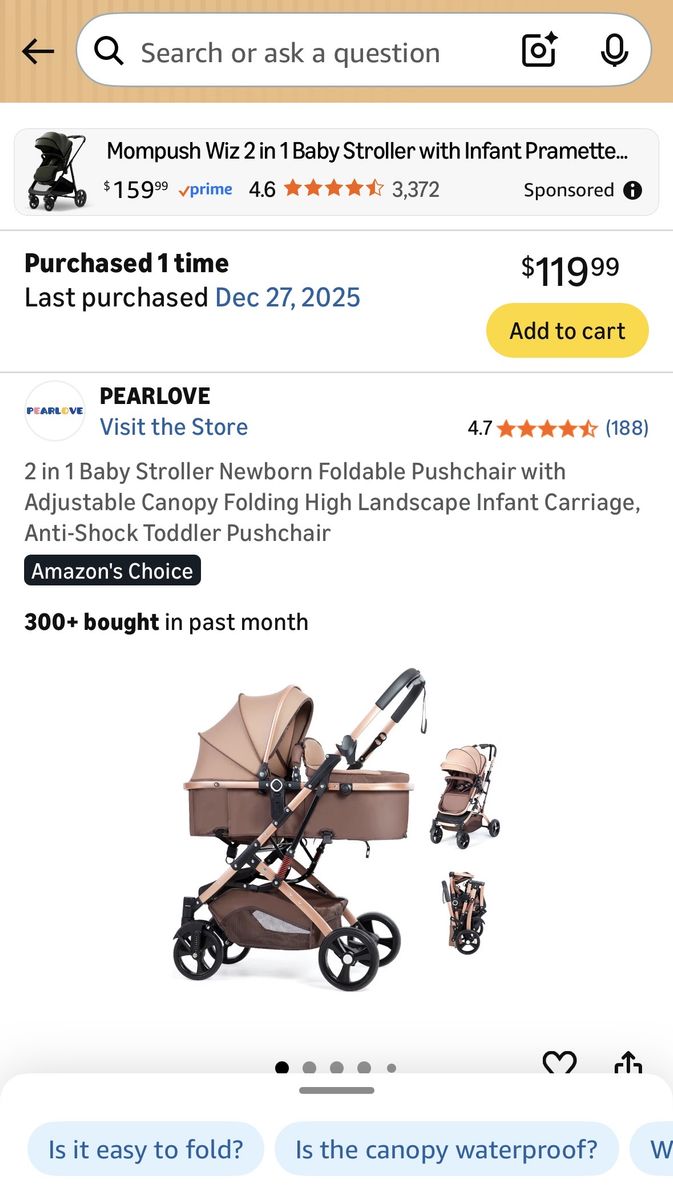
Task: Visit the PEARLOVE store
Action: [x=173, y=427]
